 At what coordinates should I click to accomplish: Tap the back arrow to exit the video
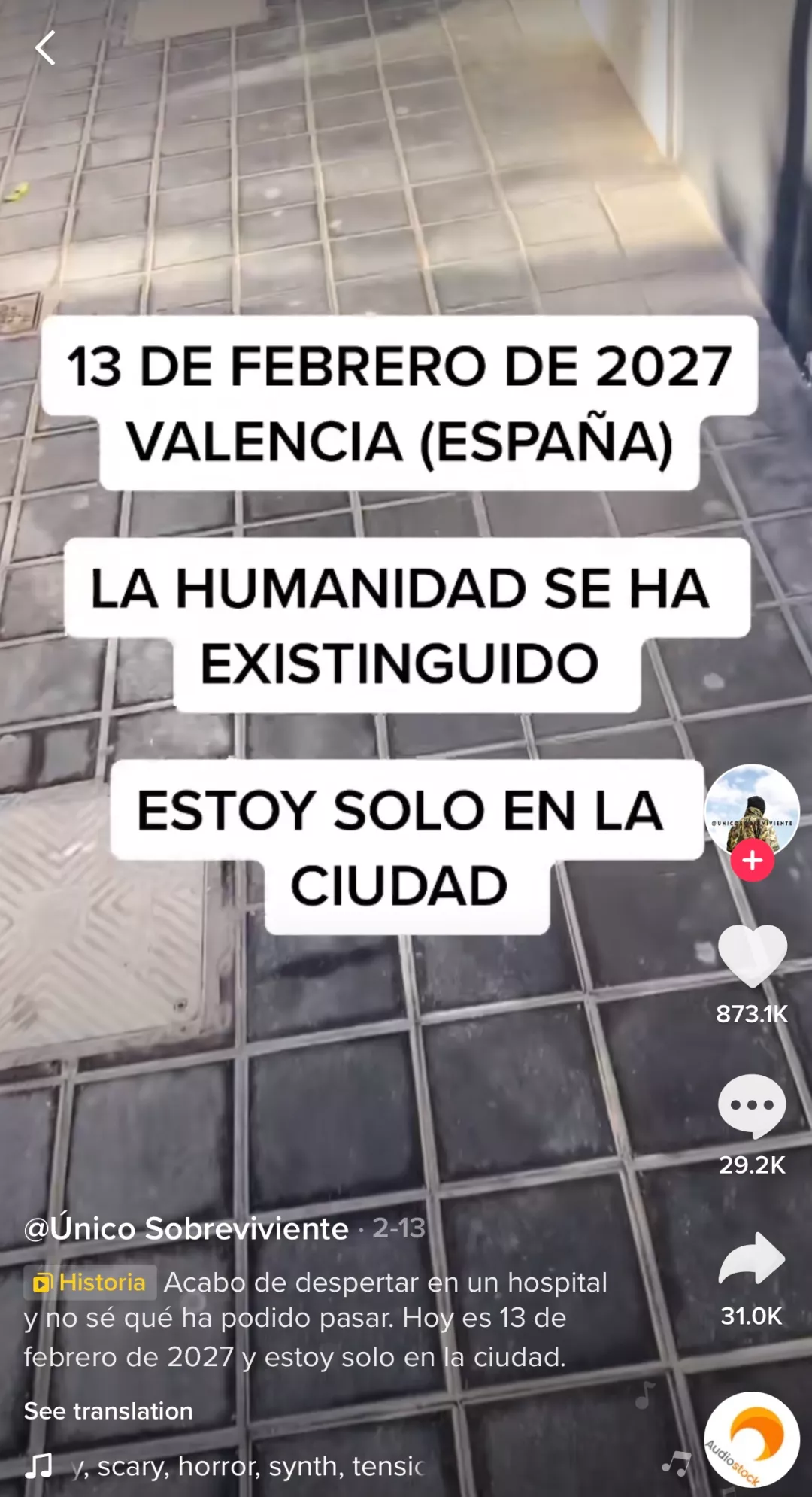point(47,49)
